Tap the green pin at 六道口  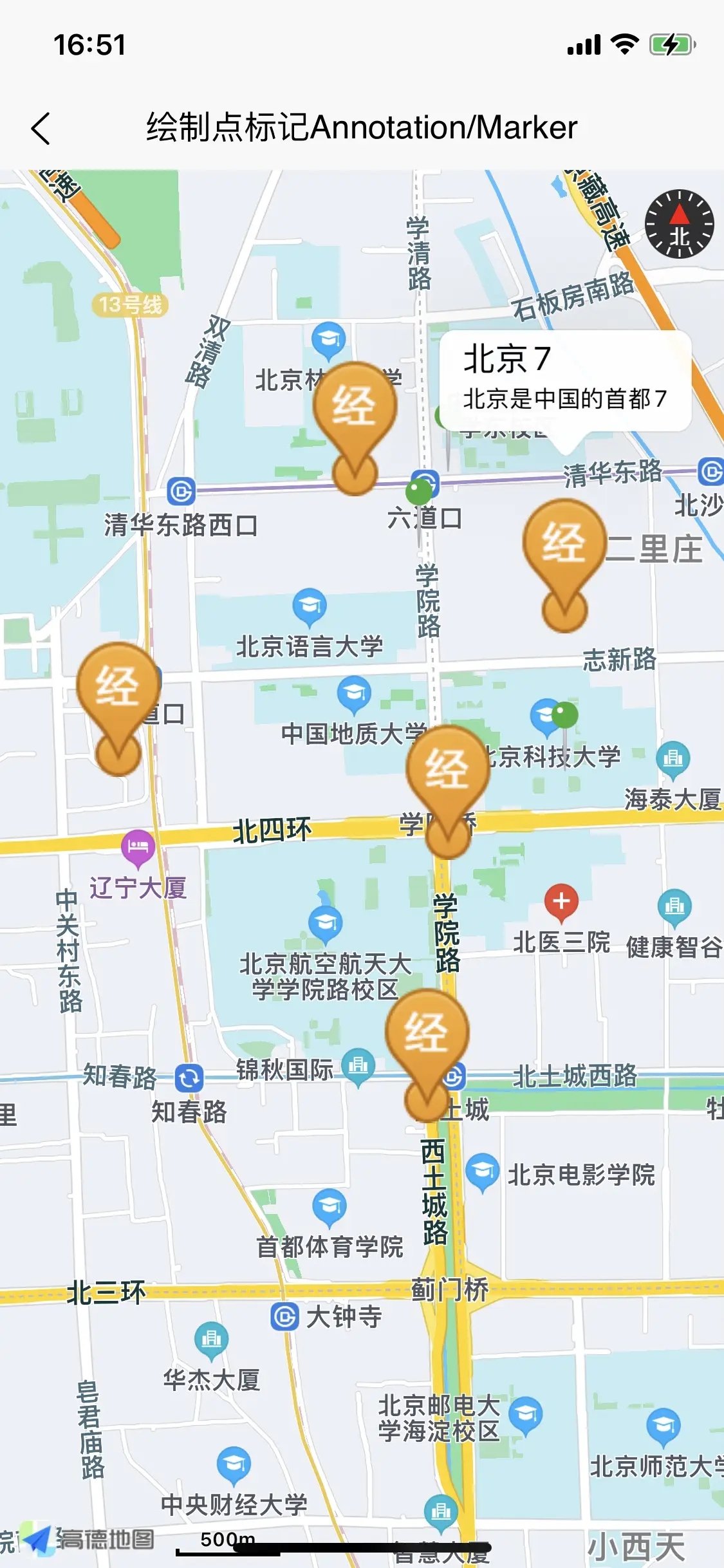click(x=419, y=494)
